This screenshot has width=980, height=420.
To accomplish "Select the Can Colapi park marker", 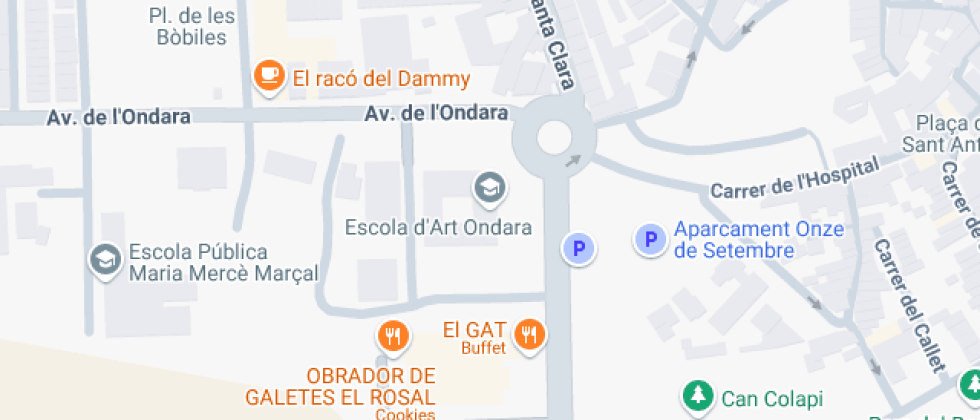I will pyautogui.click(x=698, y=396).
